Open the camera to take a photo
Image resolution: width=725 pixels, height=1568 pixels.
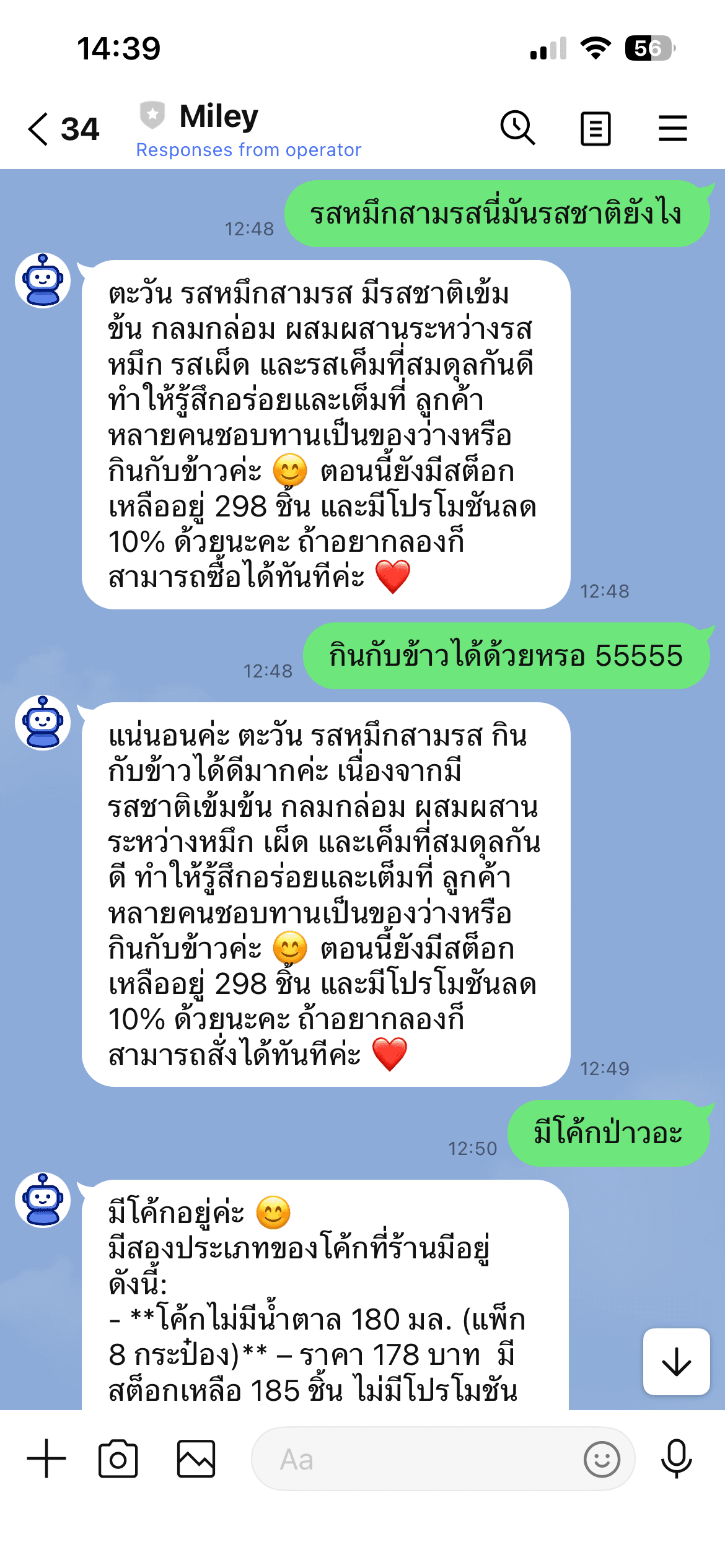(118, 1459)
